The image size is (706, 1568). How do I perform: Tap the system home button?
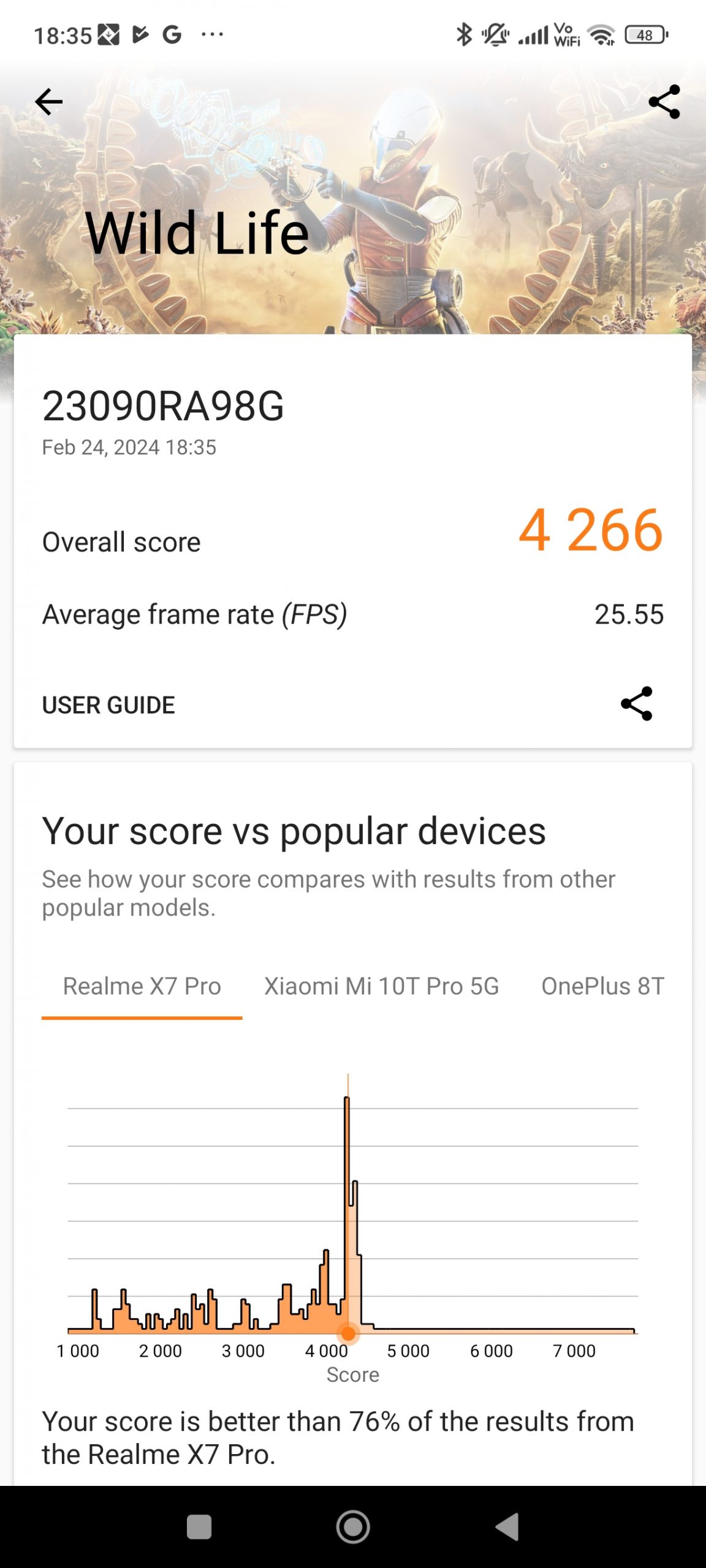pos(353,1527)
